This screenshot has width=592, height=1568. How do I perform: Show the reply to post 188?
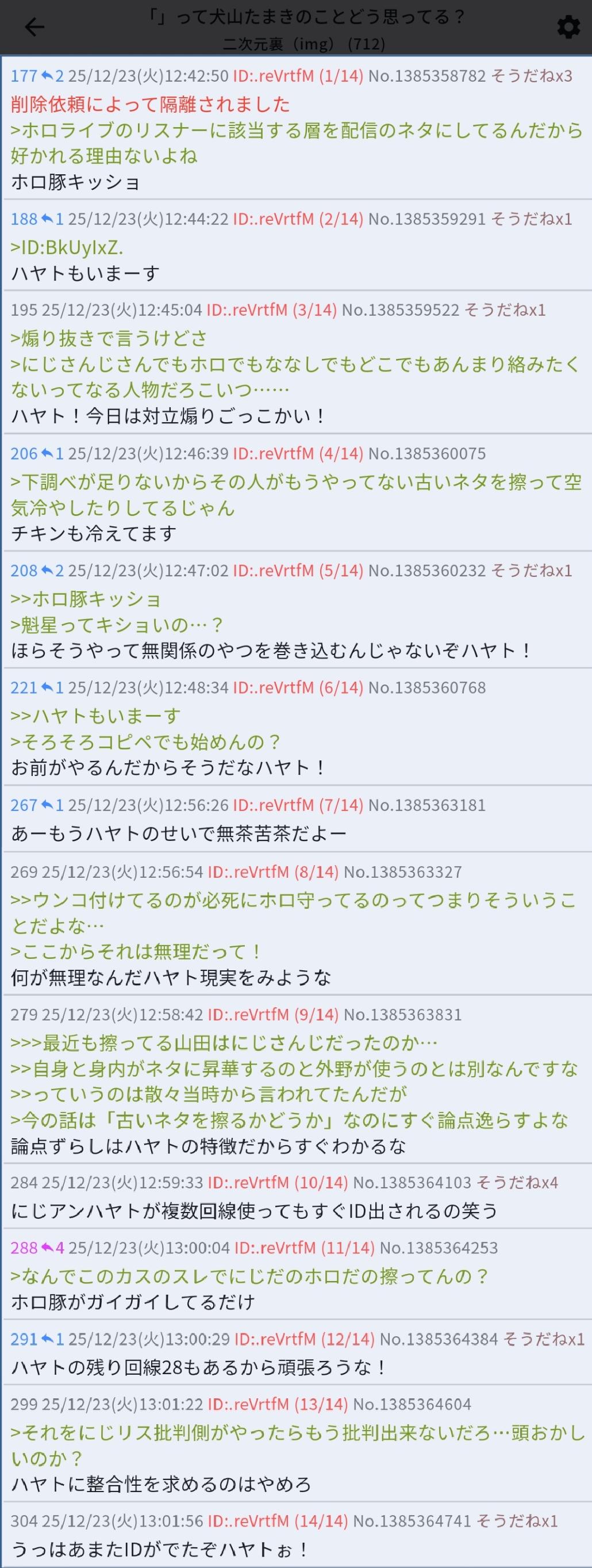pos(52,219)
